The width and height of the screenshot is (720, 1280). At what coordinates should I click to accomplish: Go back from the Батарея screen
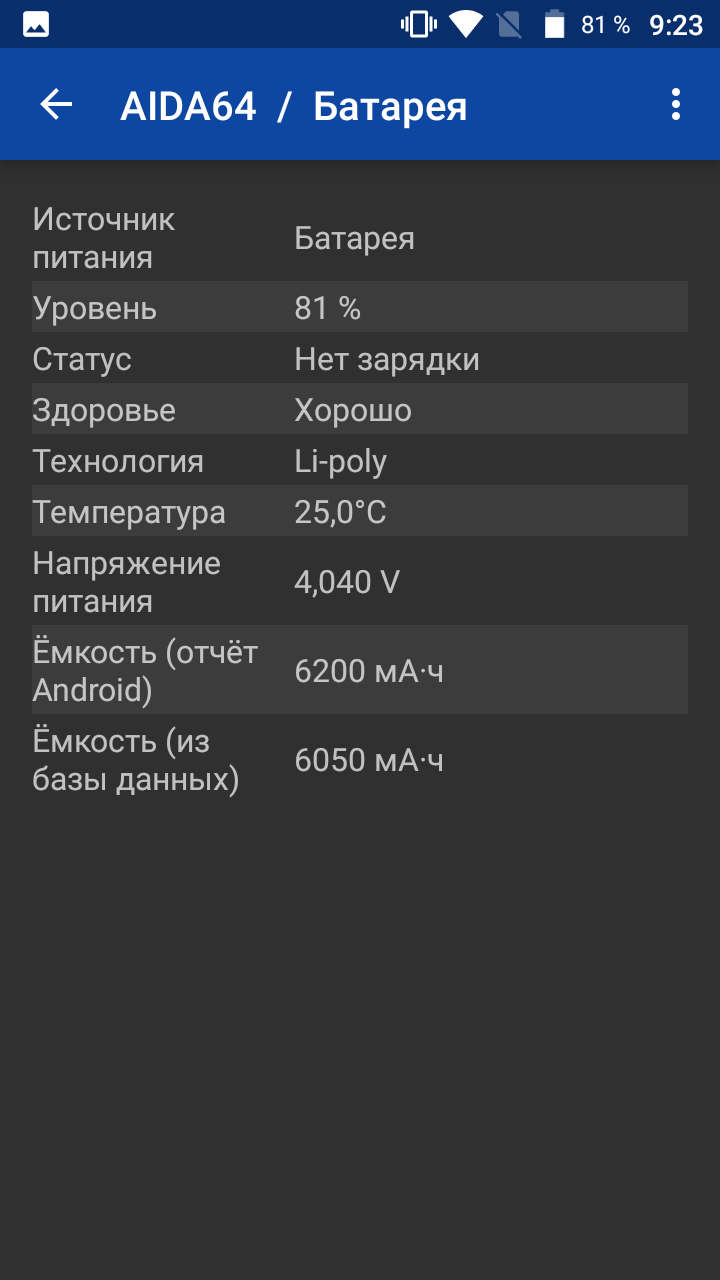pos(56,104)
